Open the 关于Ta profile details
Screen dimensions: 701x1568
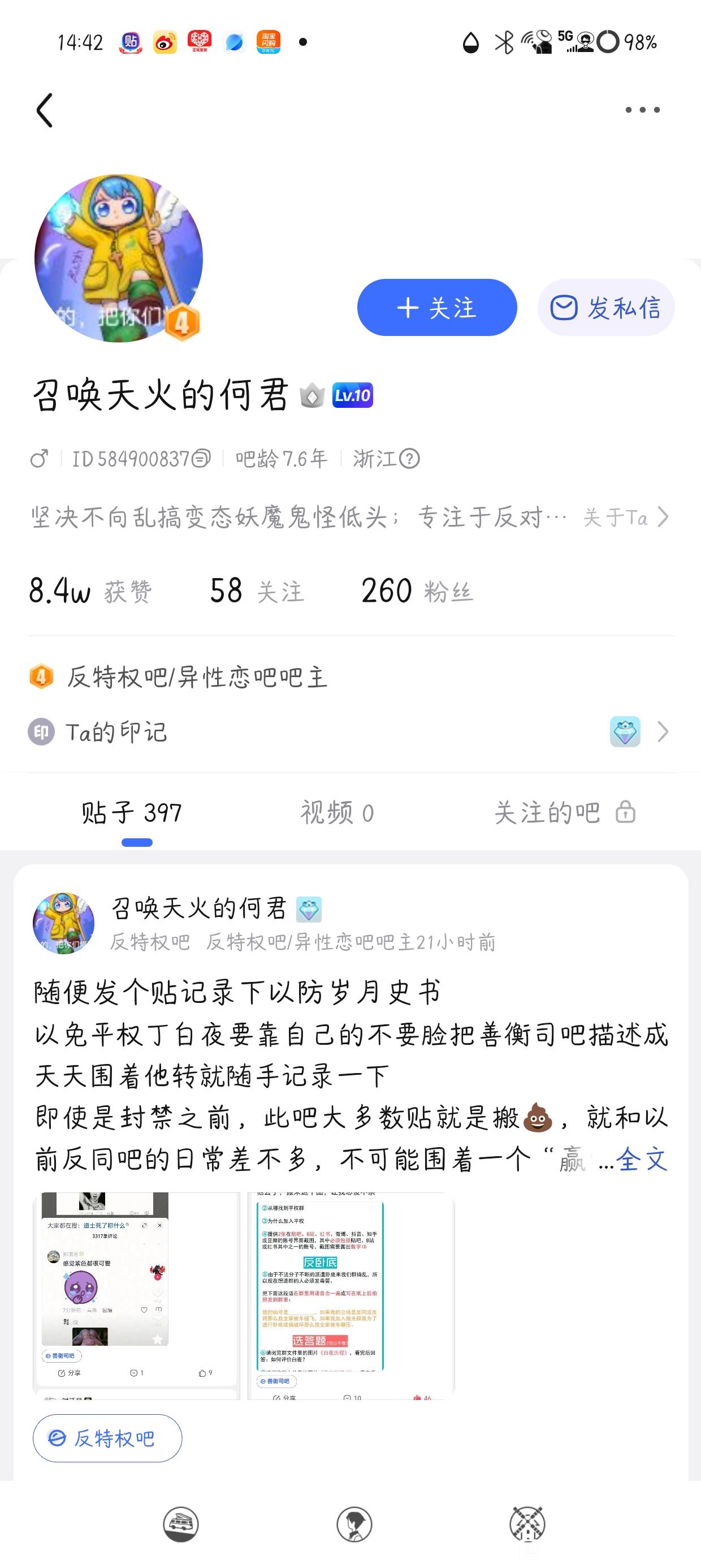626,518
